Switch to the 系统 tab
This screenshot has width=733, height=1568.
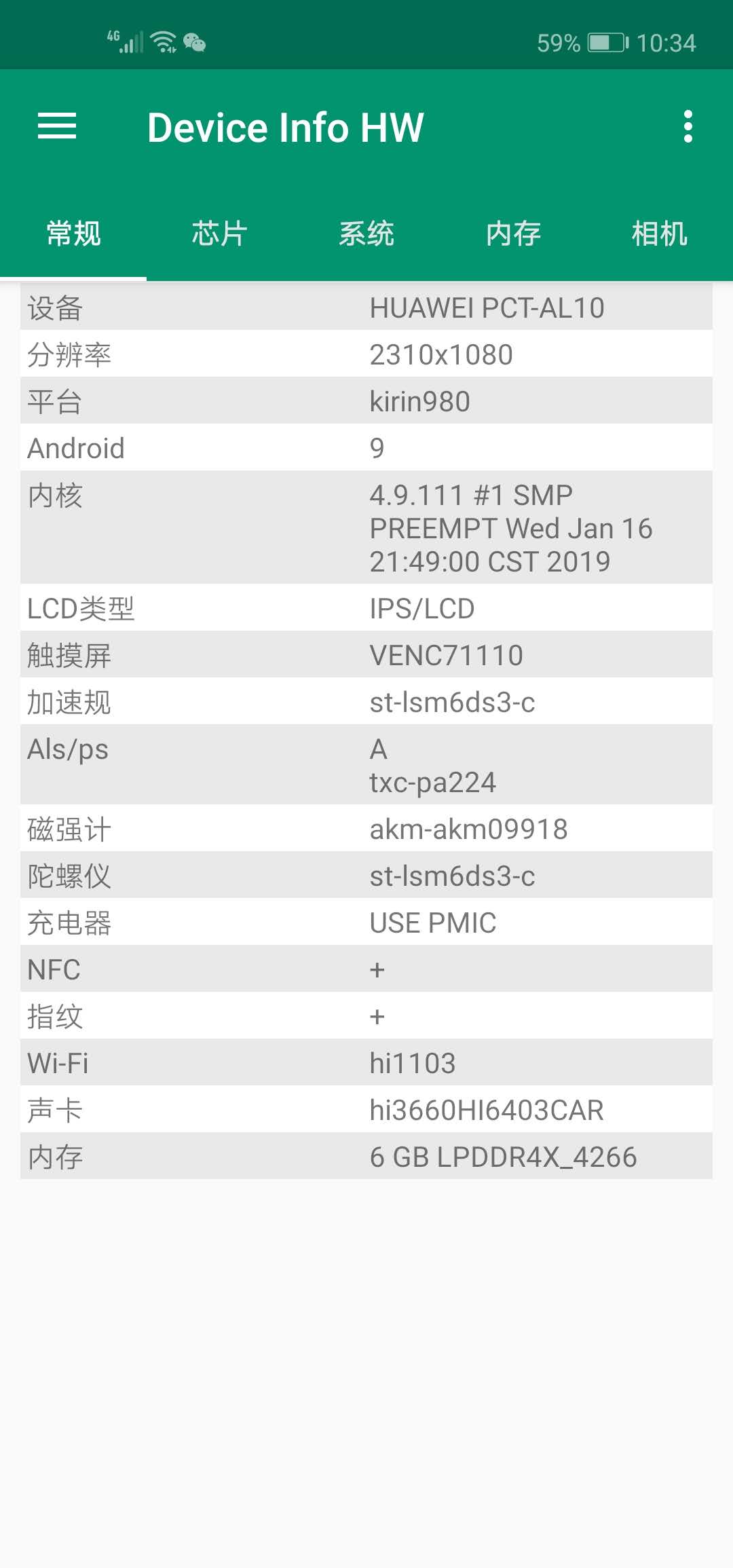[x=366, y=234]
